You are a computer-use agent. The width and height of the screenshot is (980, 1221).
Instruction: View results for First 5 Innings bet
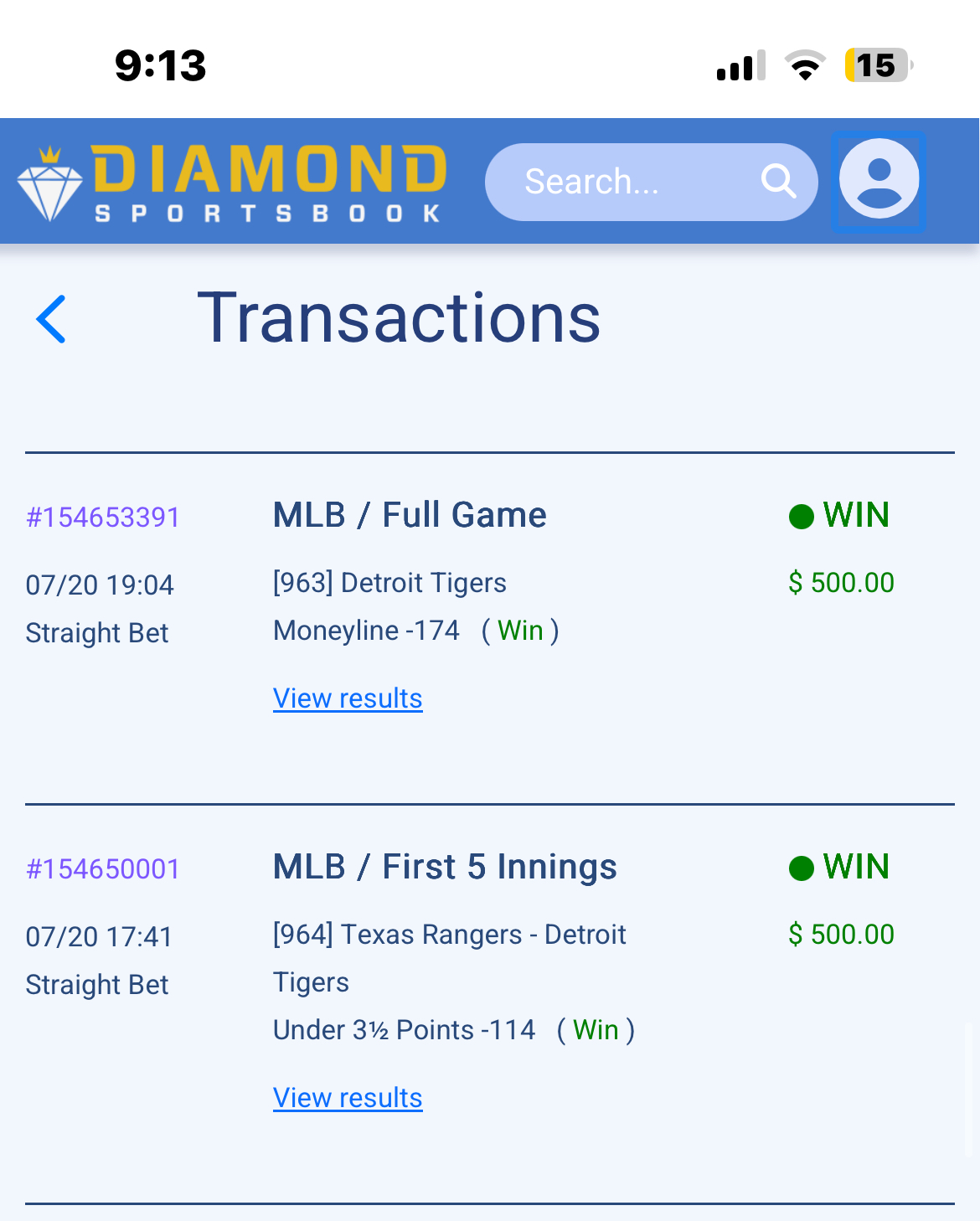348,1098
